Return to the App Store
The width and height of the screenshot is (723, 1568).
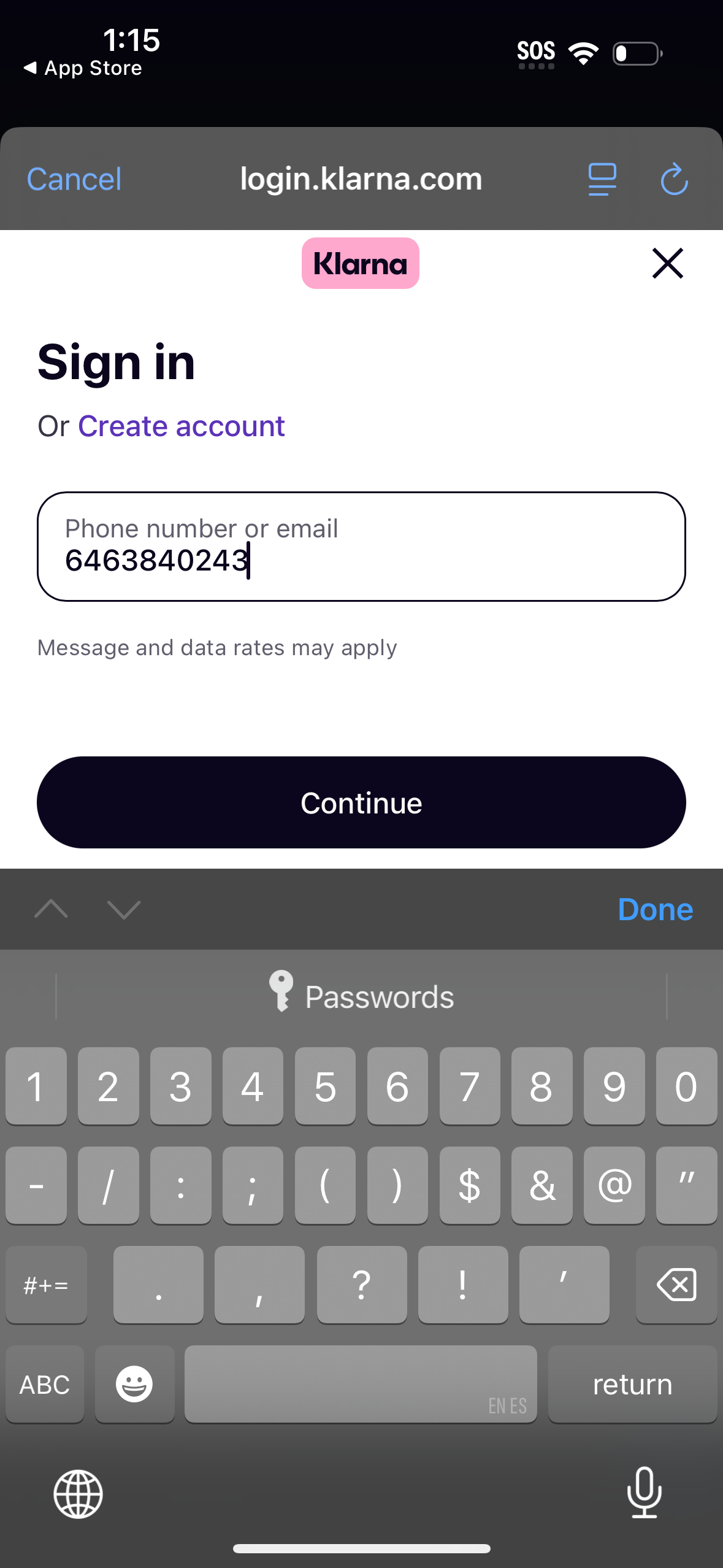pyautogui.click(x=83, y=67)
